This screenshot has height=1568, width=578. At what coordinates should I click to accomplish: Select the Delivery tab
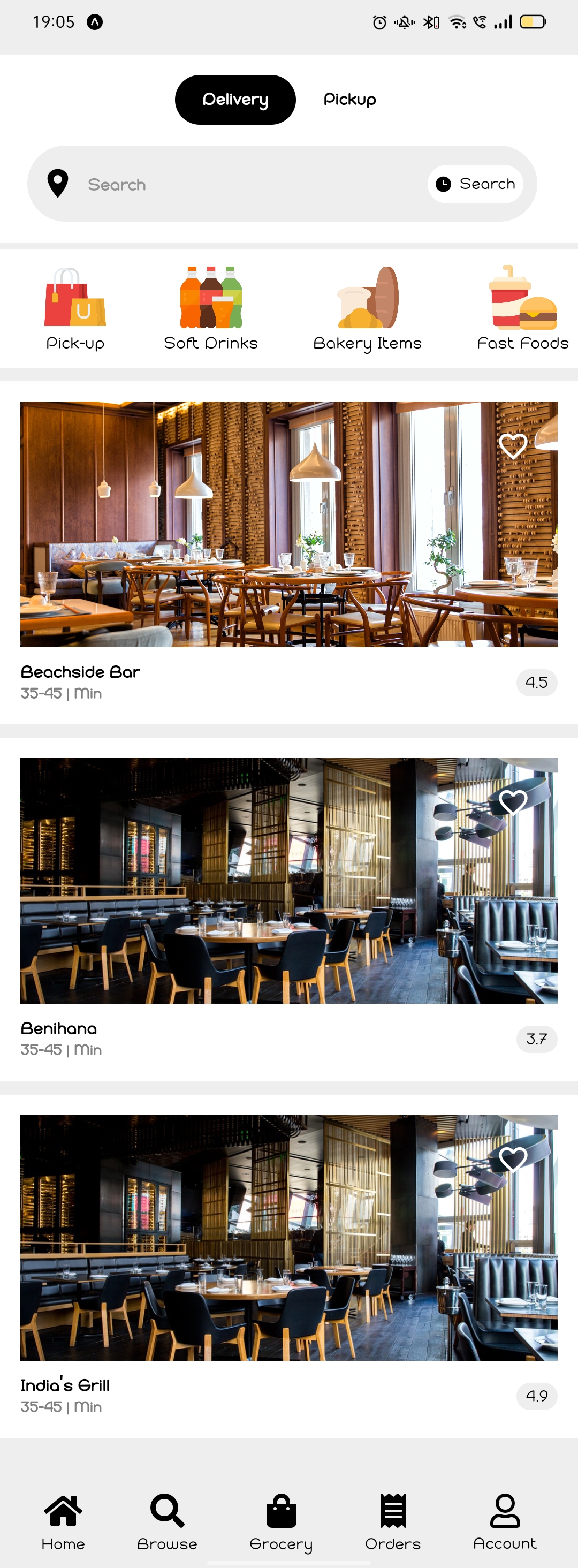(235, 99)
